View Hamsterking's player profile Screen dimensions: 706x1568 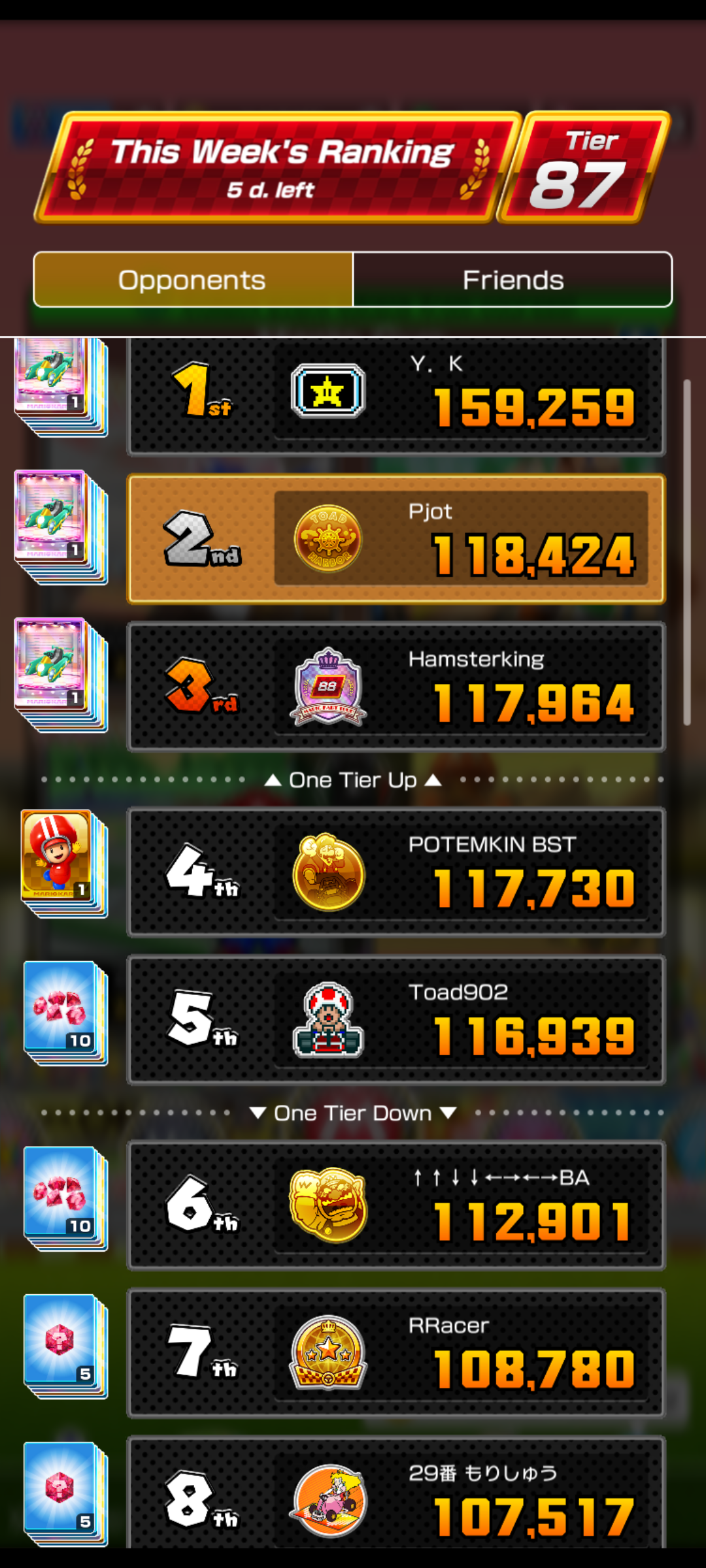click(x=396, y=687)
